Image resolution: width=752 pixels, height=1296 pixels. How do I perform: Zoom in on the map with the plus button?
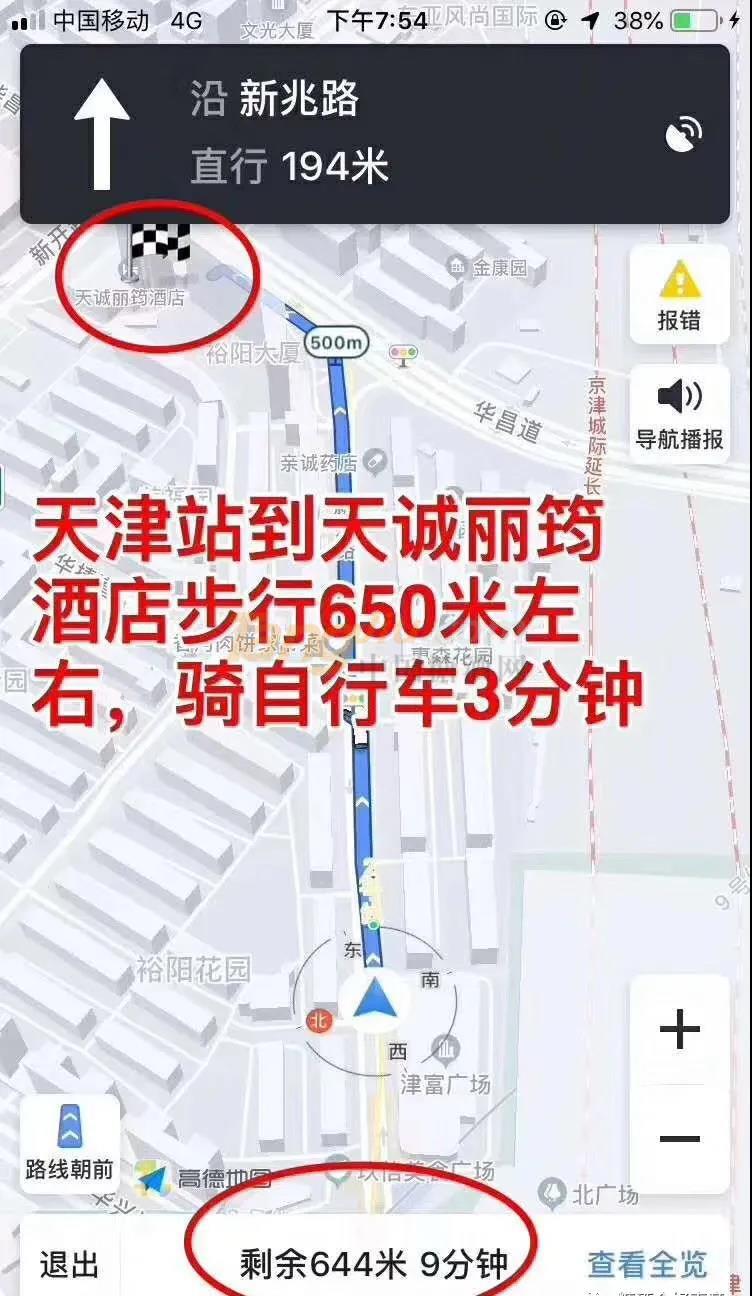tap(680, 1029)
